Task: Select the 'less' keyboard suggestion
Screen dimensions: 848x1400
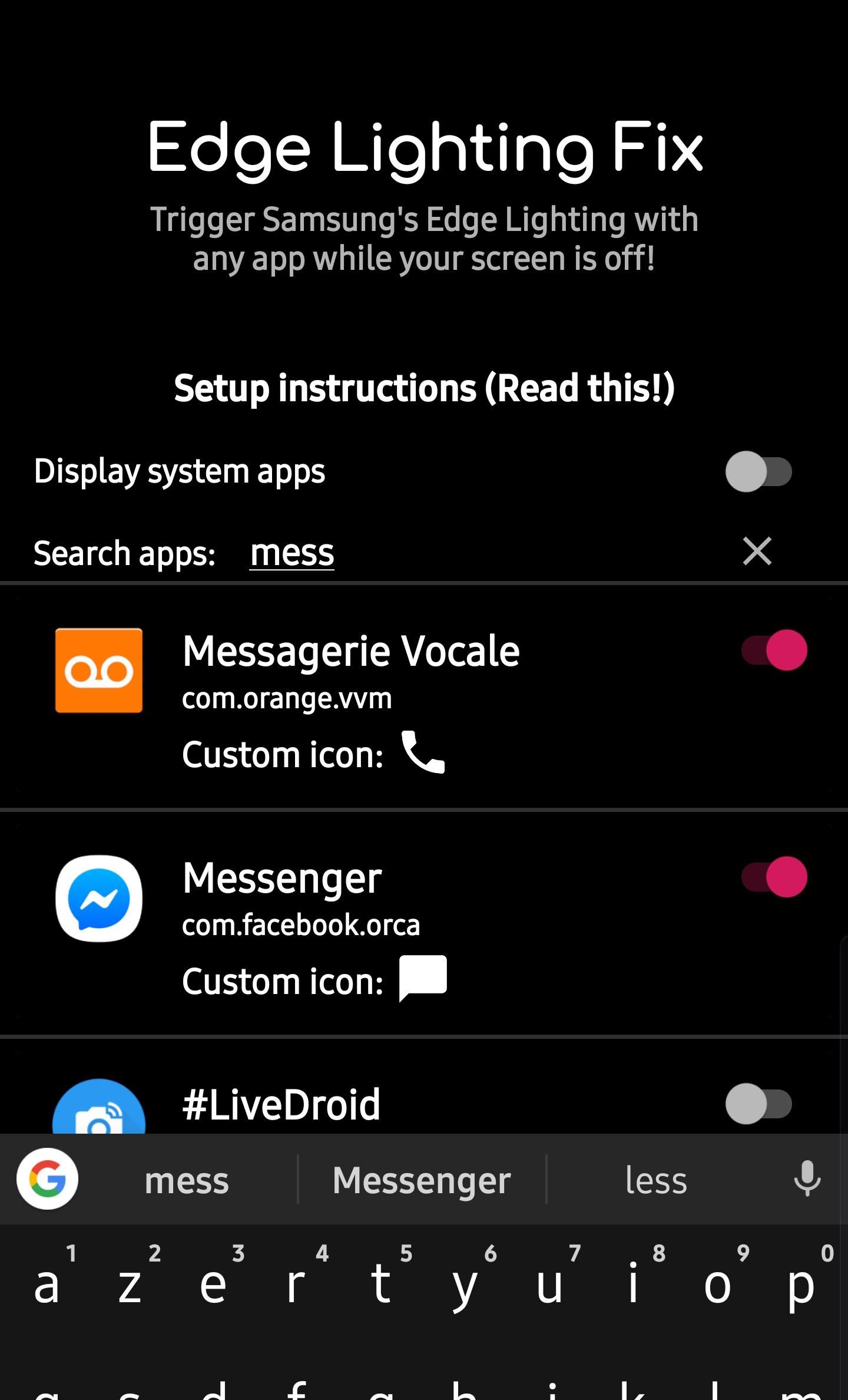Action: tap(655, 1178)
